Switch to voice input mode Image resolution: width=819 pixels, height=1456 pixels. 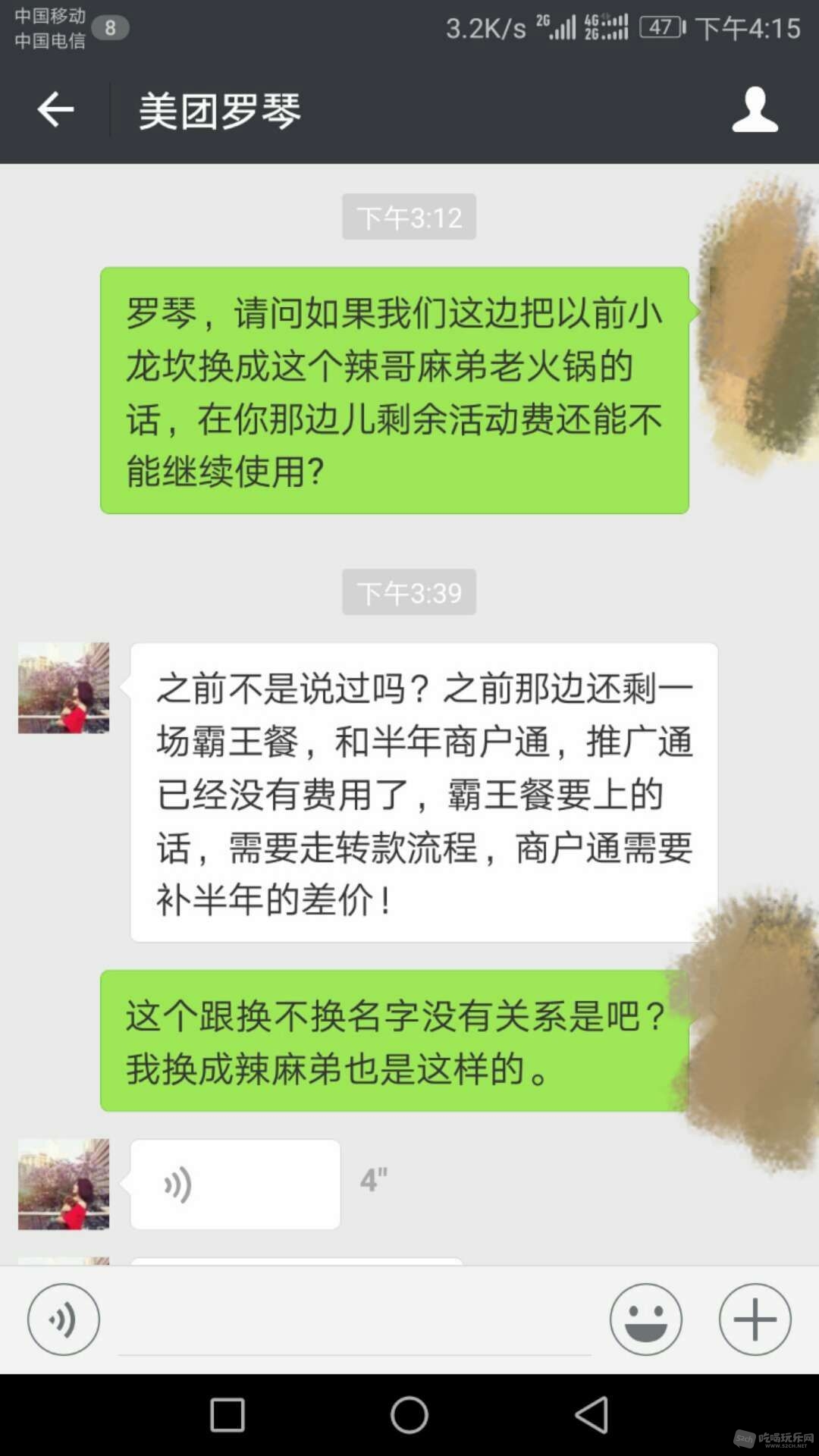[64, 1319]
